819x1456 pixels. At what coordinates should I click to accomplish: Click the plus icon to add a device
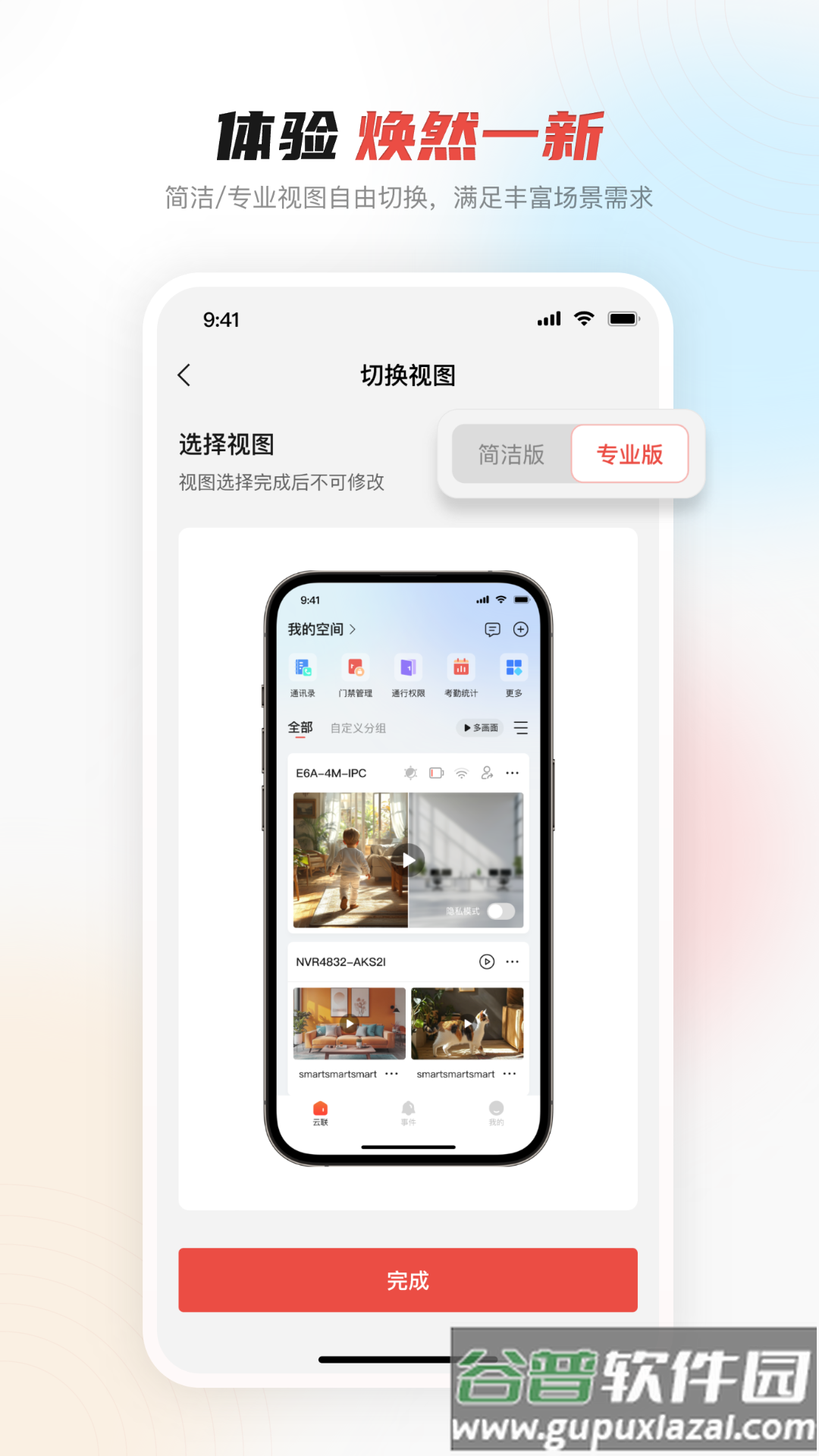520,629
